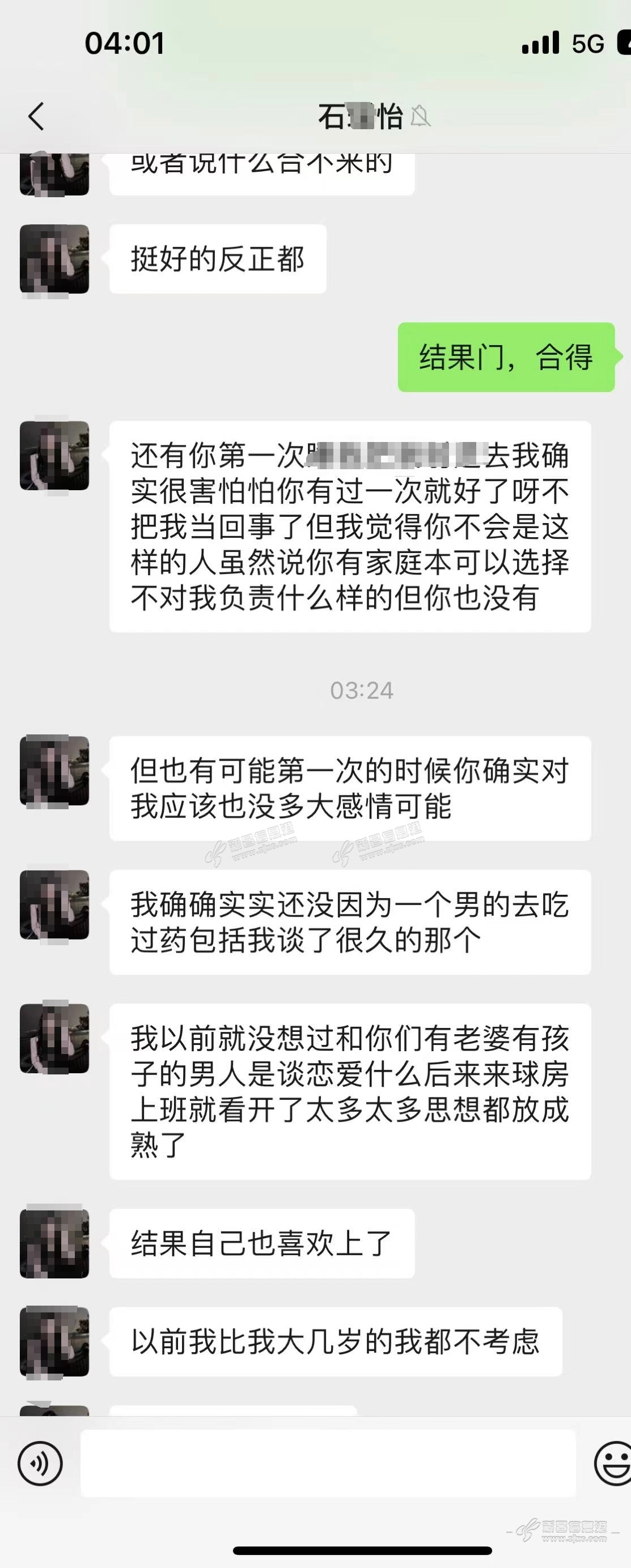Switch to voice message input
631x1568 pixels.
pyautogui.click(x=40, y=1463)
